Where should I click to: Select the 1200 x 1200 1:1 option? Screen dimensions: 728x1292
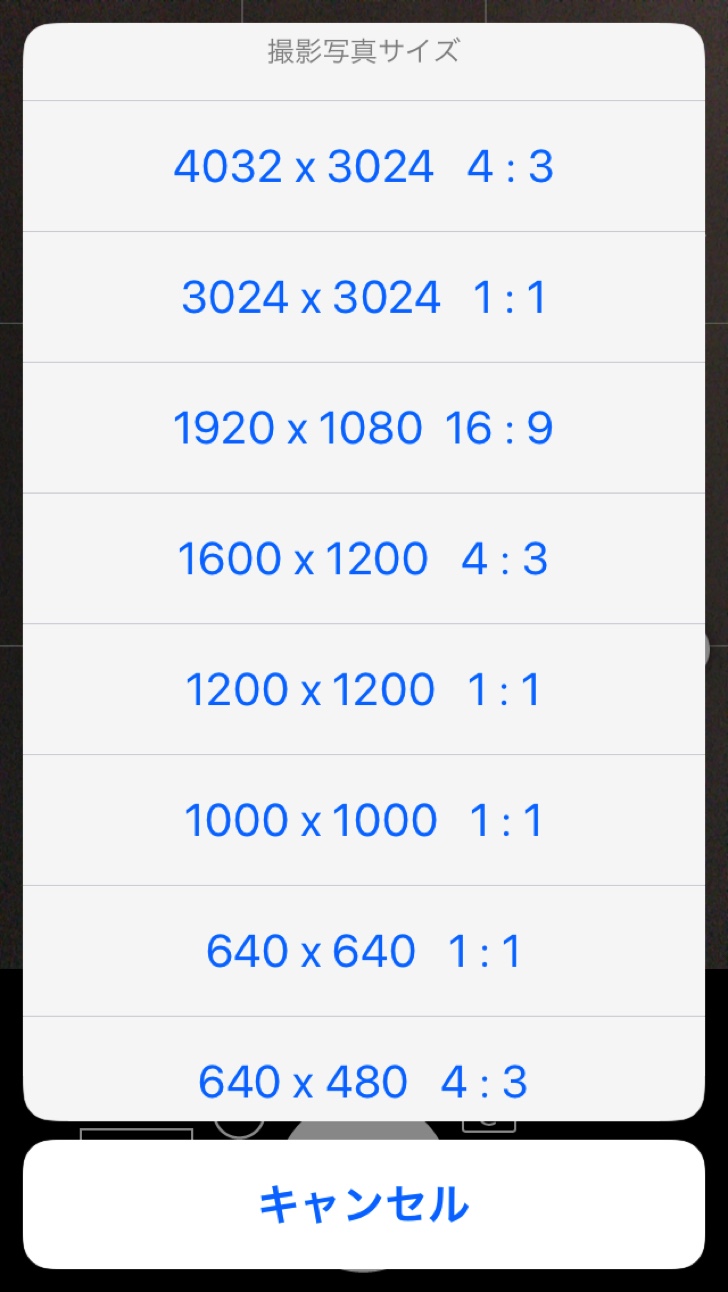[363, 690]
